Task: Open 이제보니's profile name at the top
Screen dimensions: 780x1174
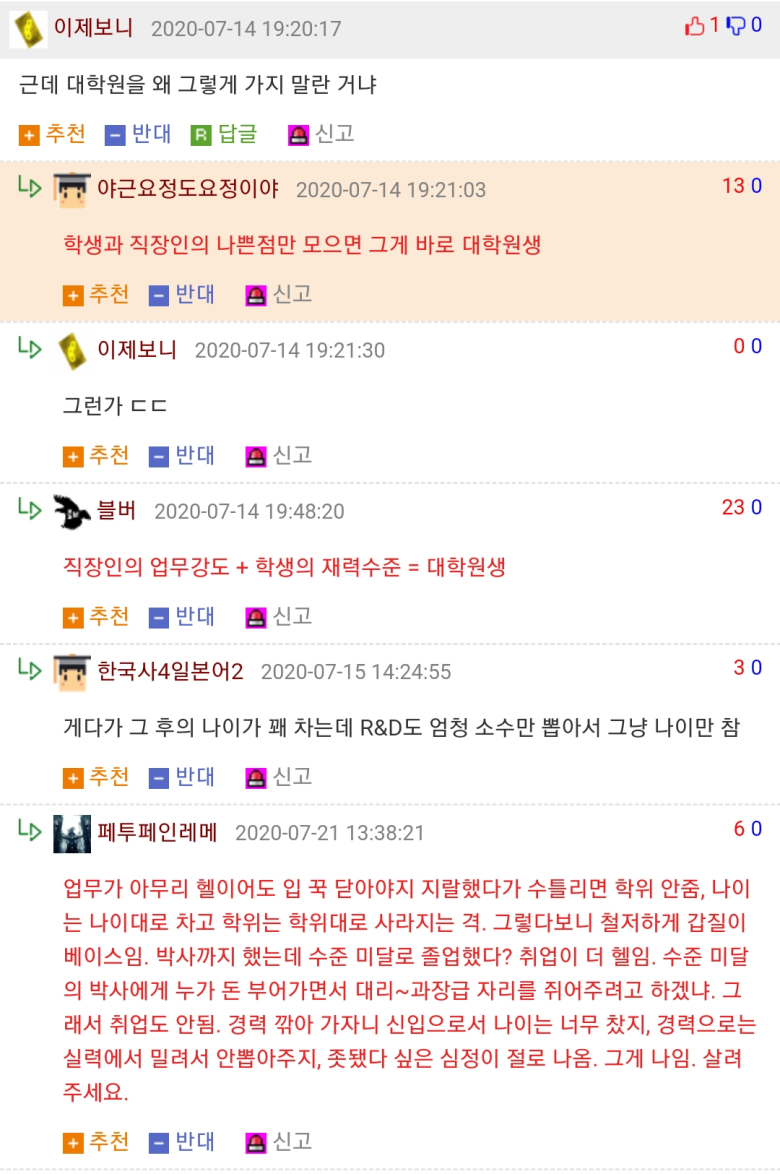Action: 93,28
